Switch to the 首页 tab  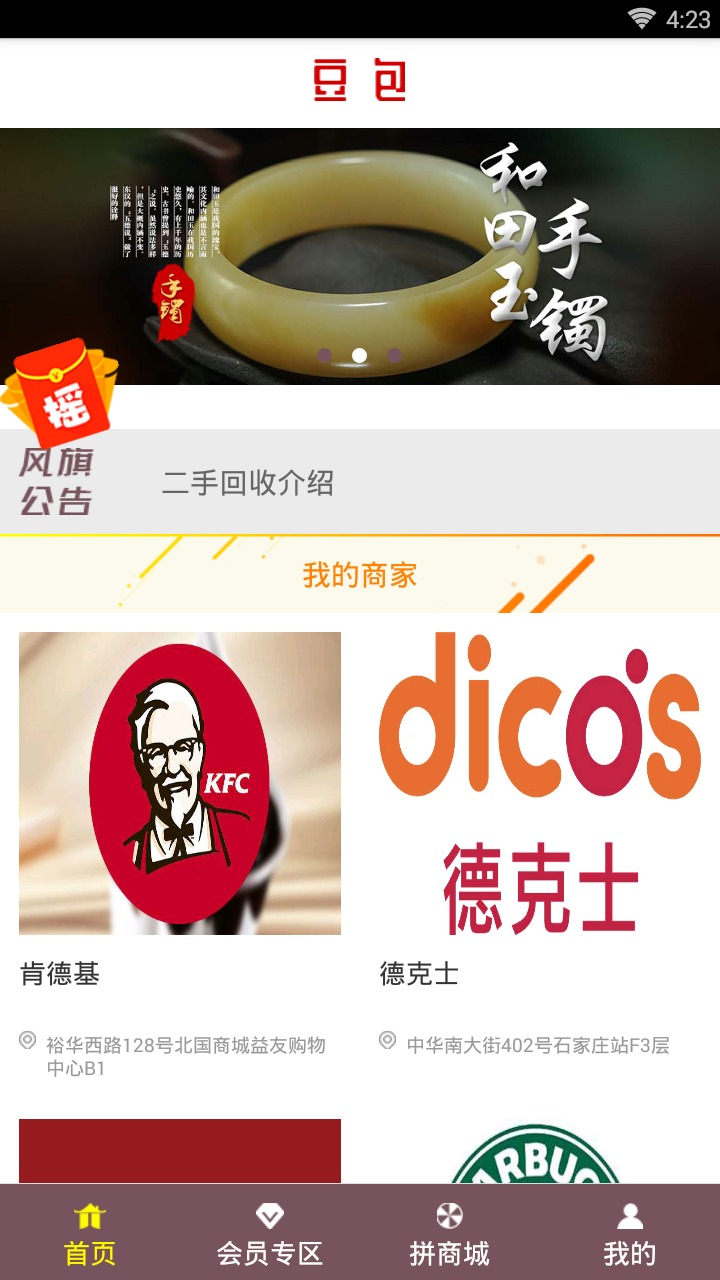coord(90,1233)
